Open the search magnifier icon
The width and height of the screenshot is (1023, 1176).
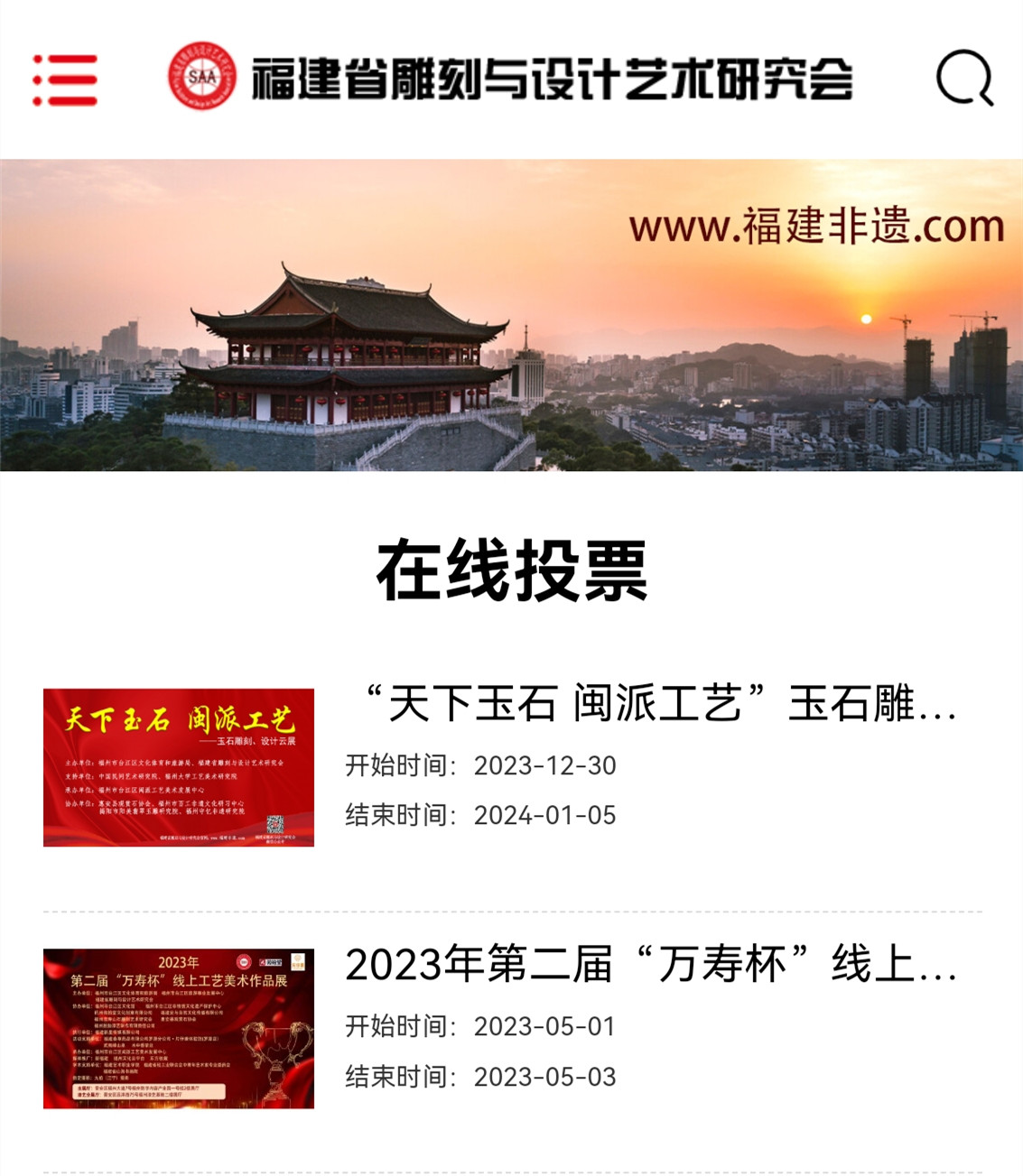pos(964,79)
